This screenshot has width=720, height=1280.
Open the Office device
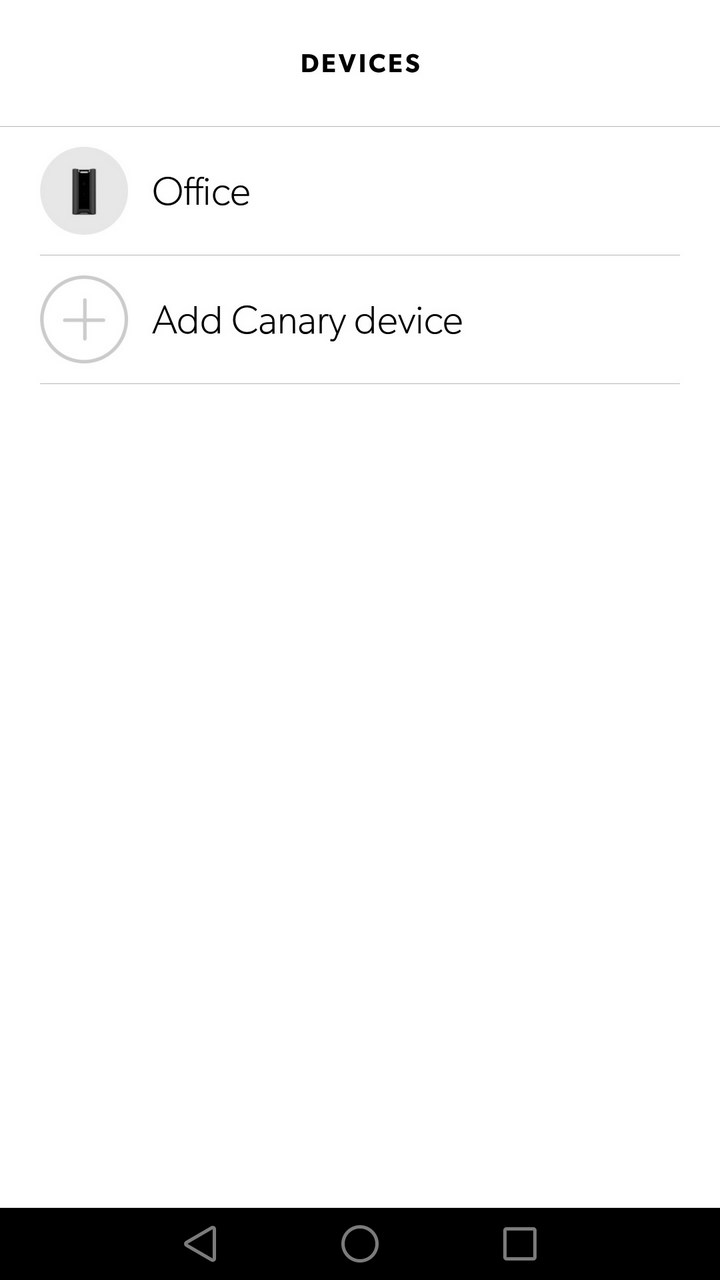pyautogui.click(x=360, y=191)
